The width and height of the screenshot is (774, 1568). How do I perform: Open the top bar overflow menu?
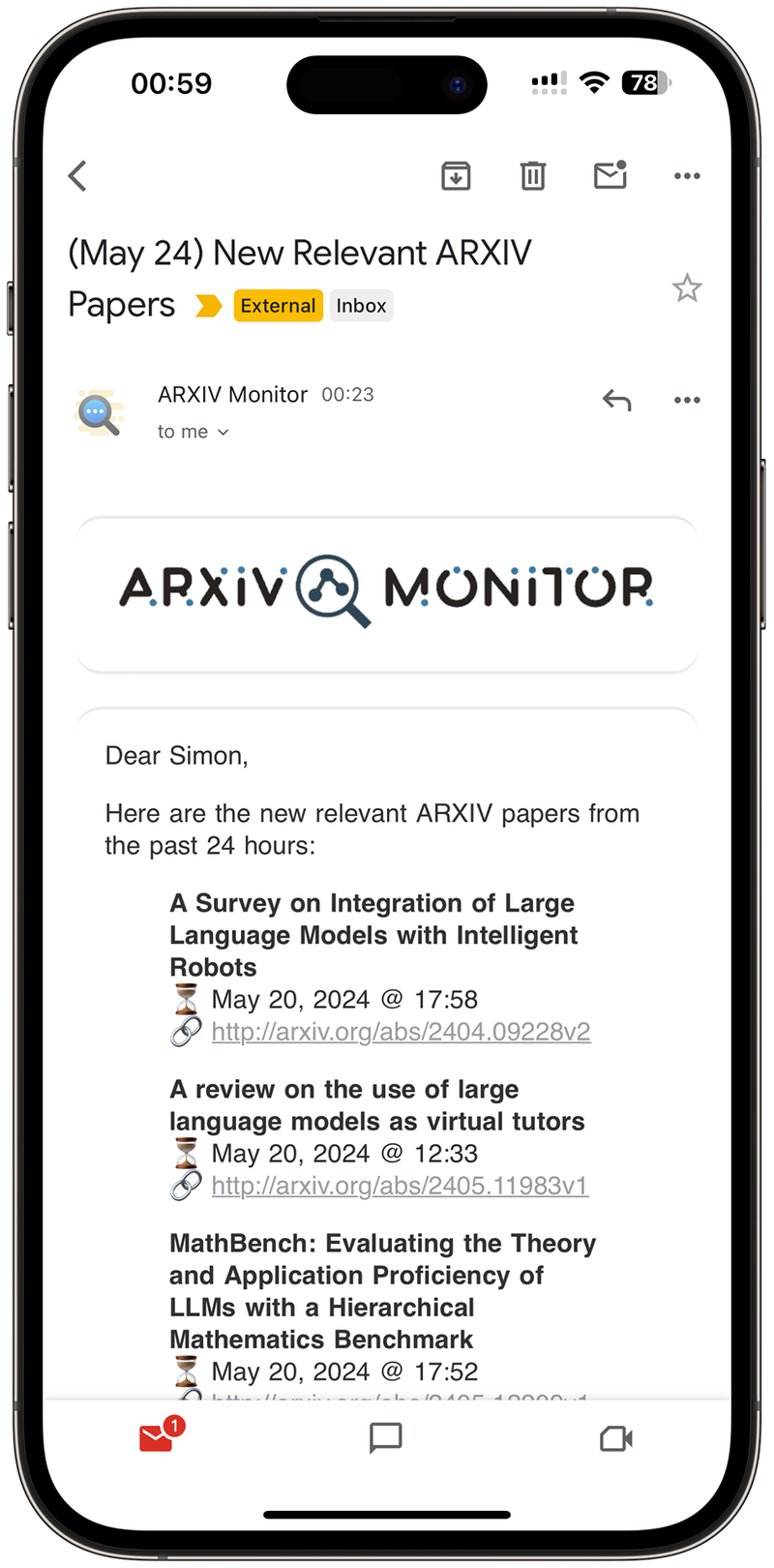click(x=687, y=176)
